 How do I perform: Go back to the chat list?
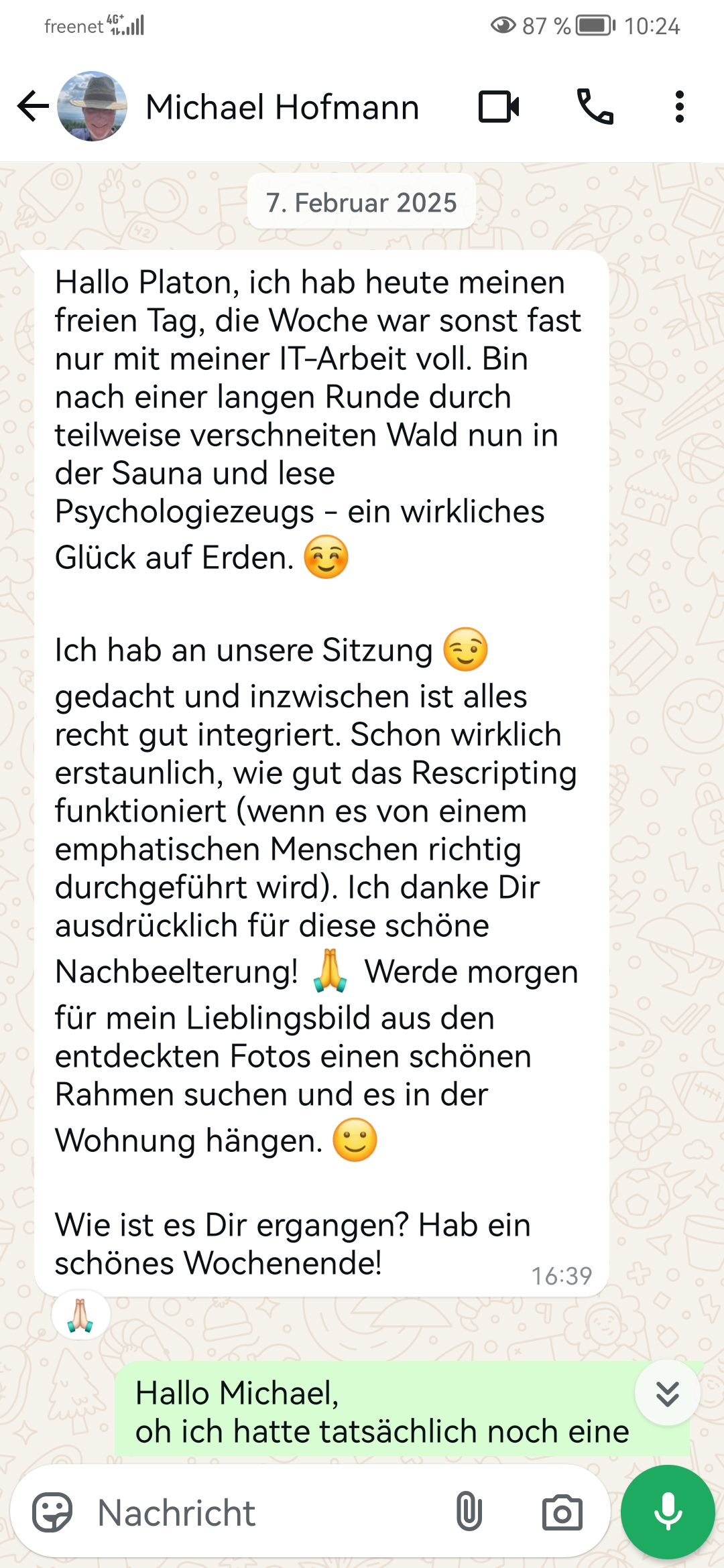[32, 107]
